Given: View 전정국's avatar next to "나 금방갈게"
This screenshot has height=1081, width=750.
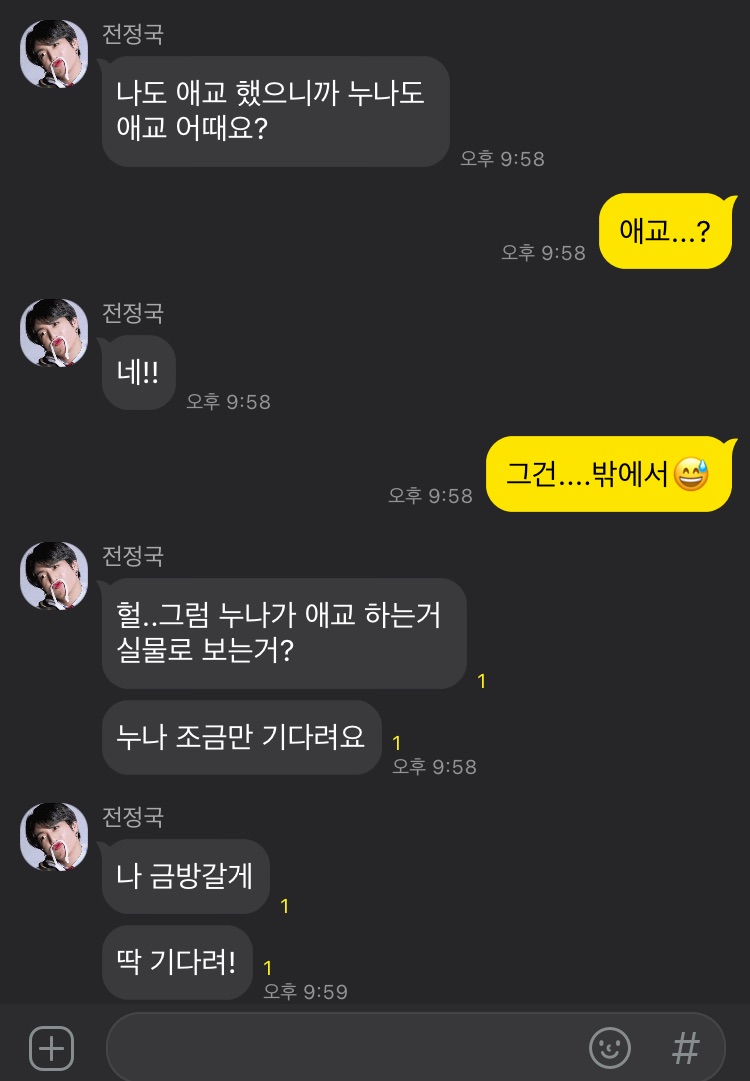Looking at the screenshot, I should coord(54,837).
